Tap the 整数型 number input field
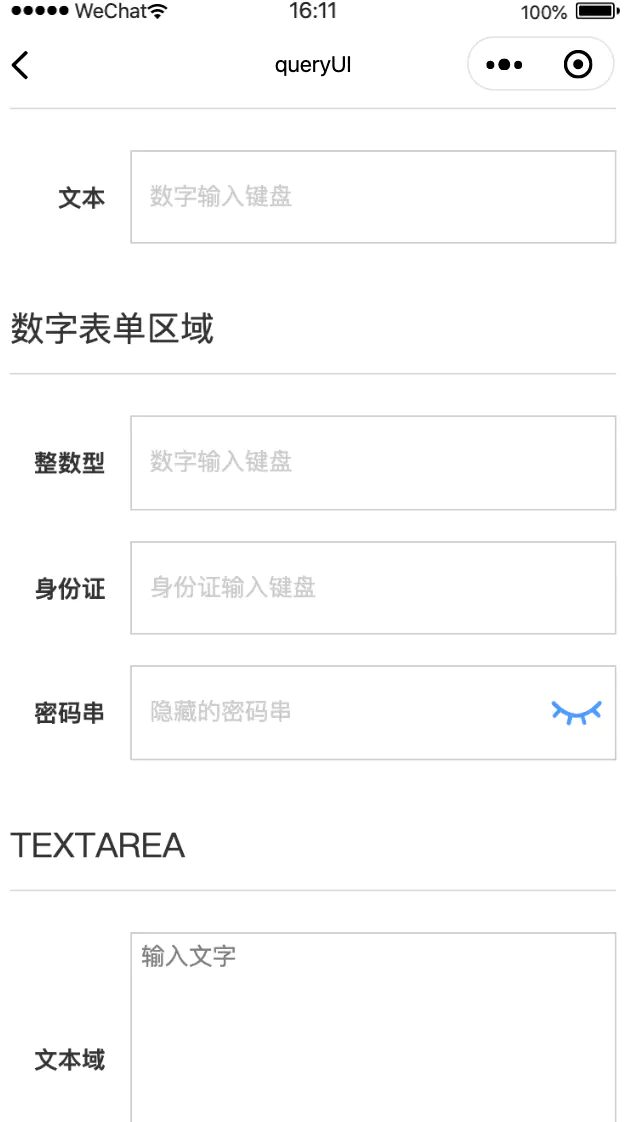This screenshot has height=1122, width=628. (372, 463)
